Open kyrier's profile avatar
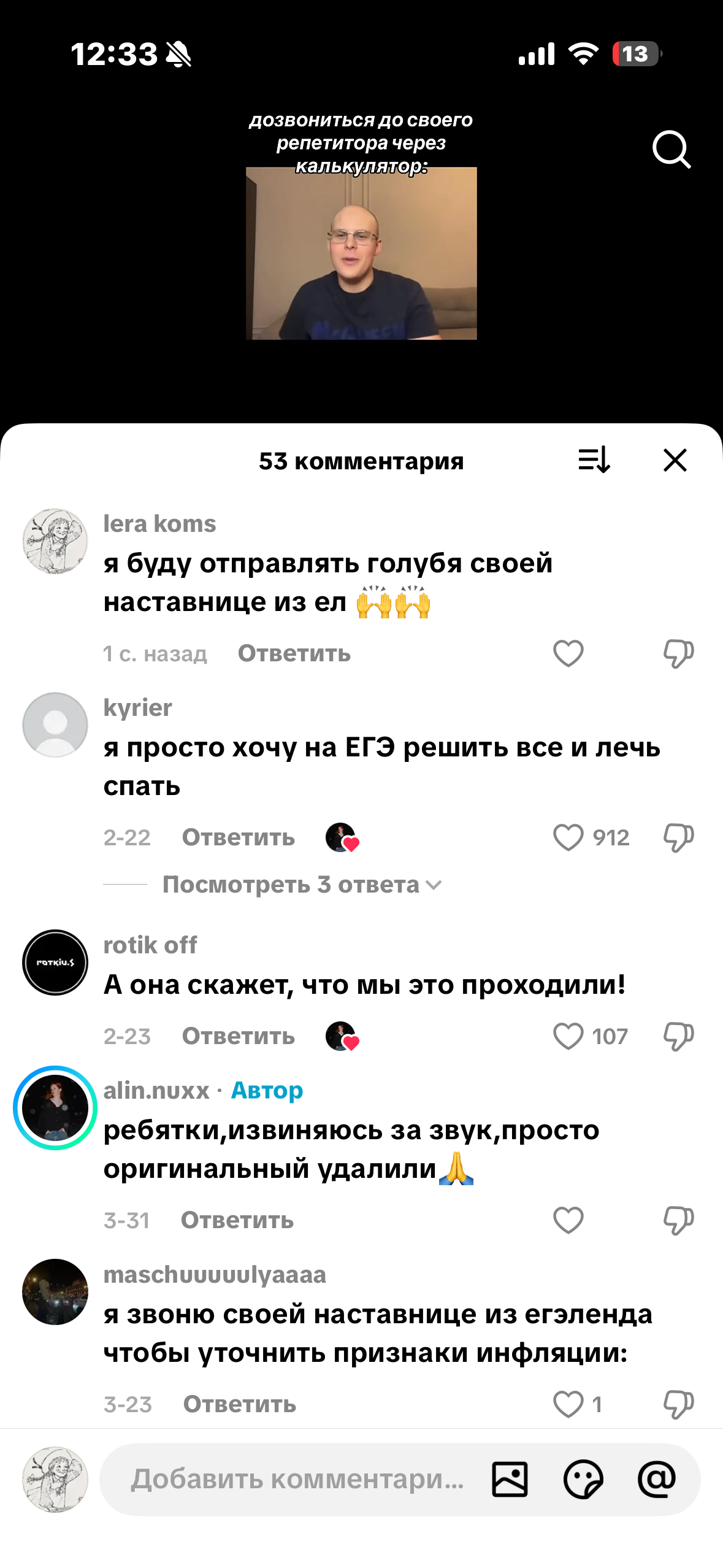The image size is (723, 1568). (x=55, y=725)
